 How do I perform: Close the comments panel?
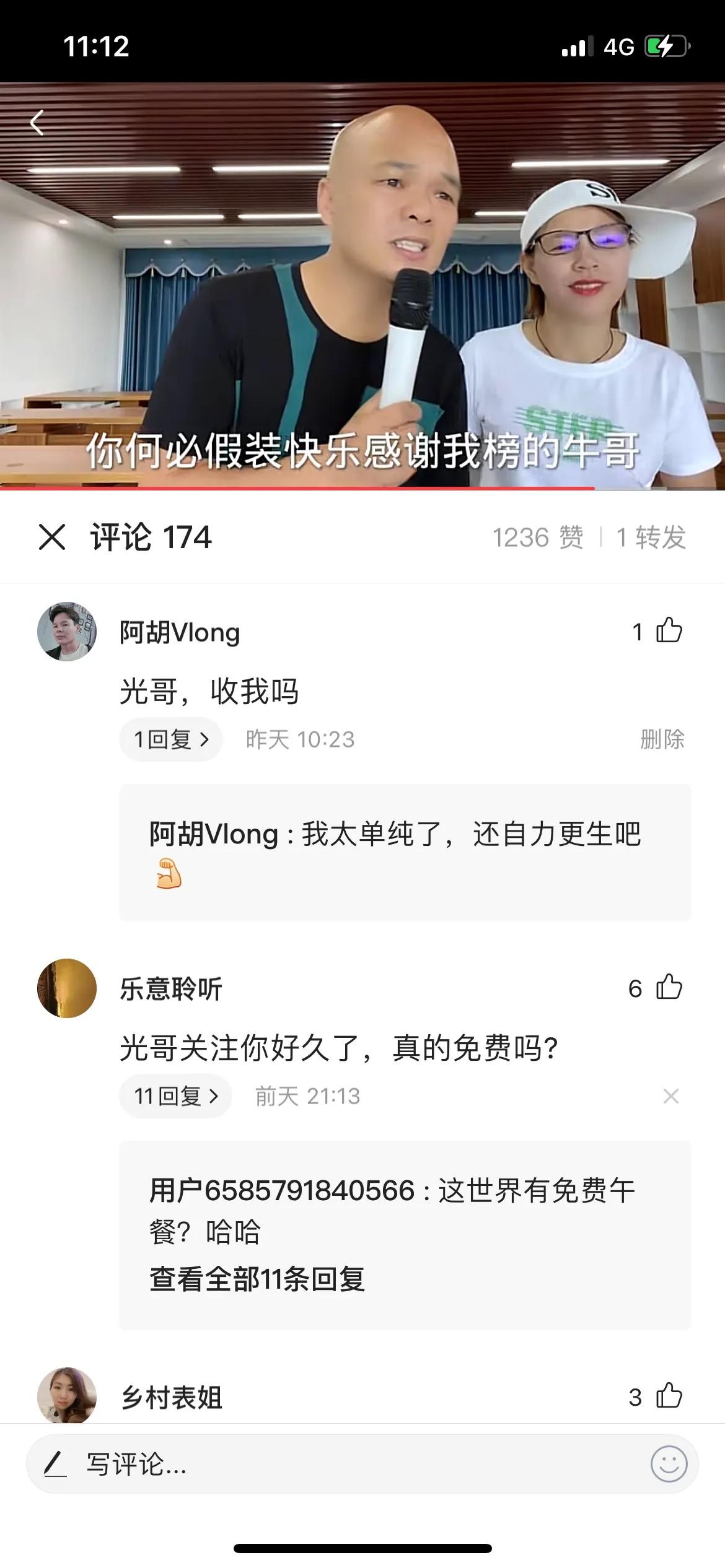(x=52, y=537)
